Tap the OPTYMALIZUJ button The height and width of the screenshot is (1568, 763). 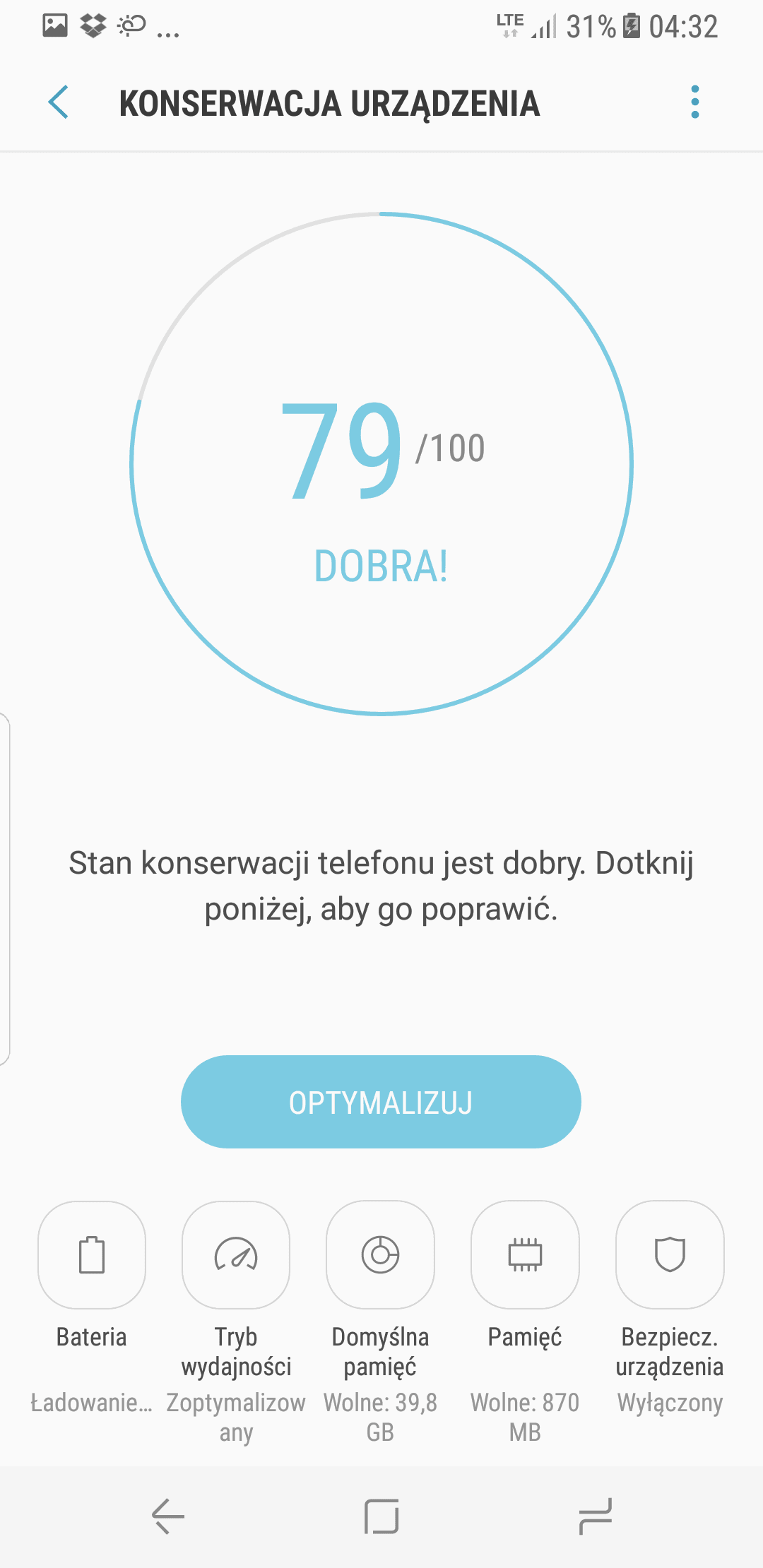click(381, 1102)
